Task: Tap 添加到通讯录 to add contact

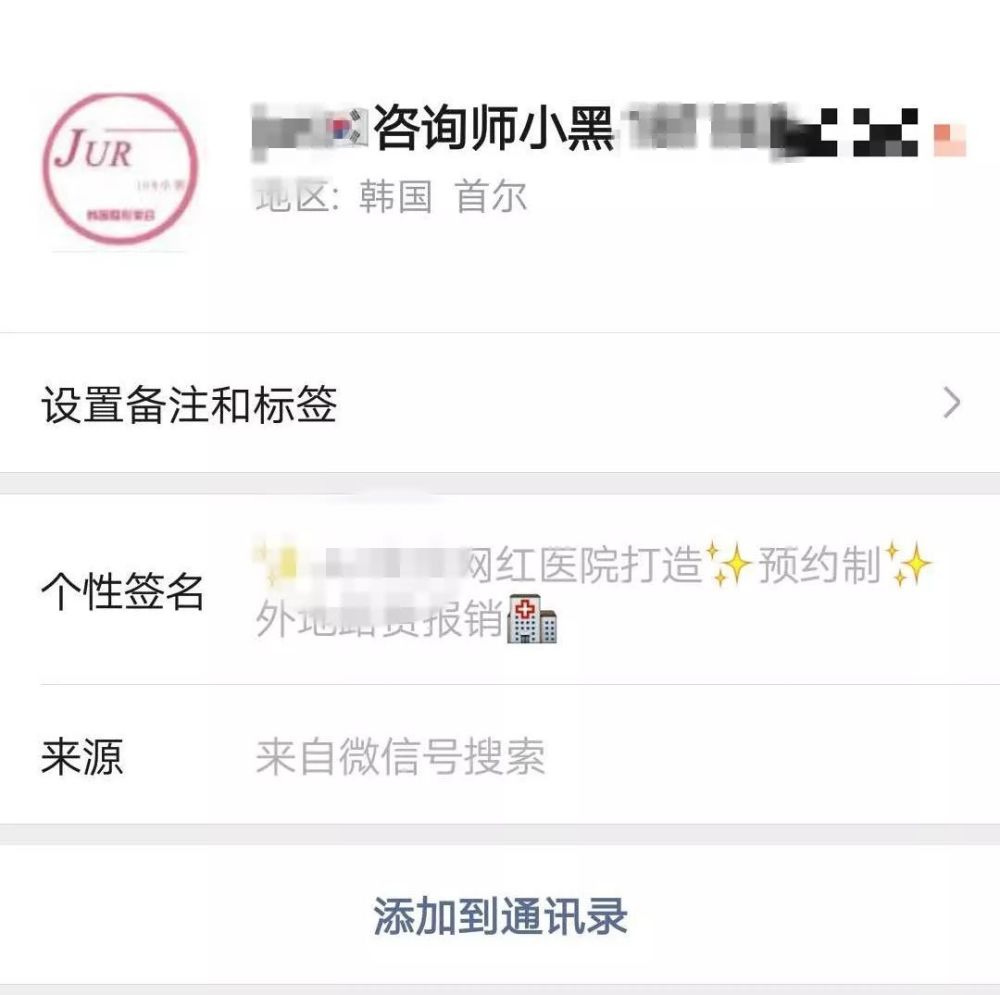Action: tap(500, 916)
